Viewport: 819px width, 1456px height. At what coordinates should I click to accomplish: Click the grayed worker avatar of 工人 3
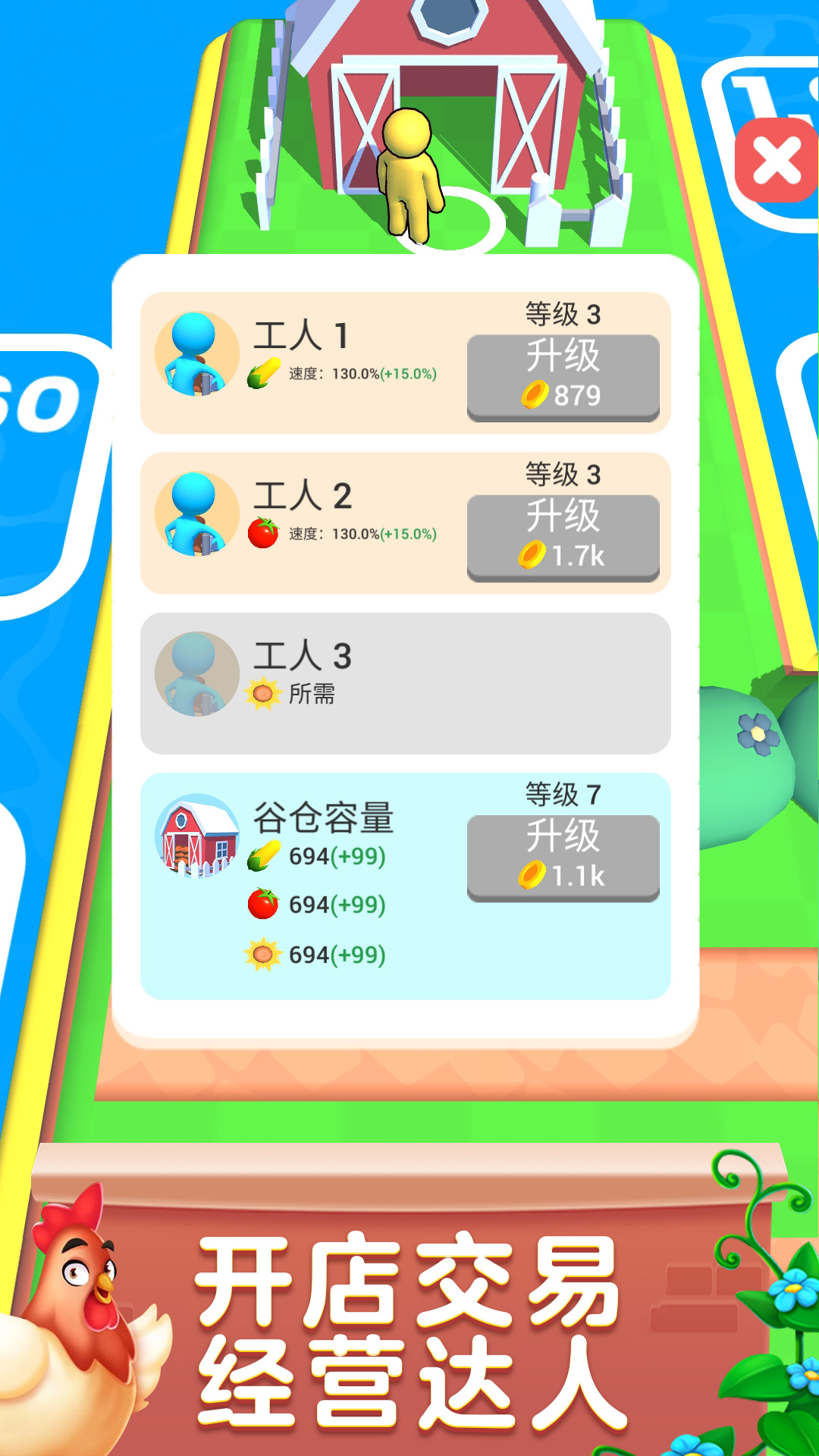coord(194,675)
